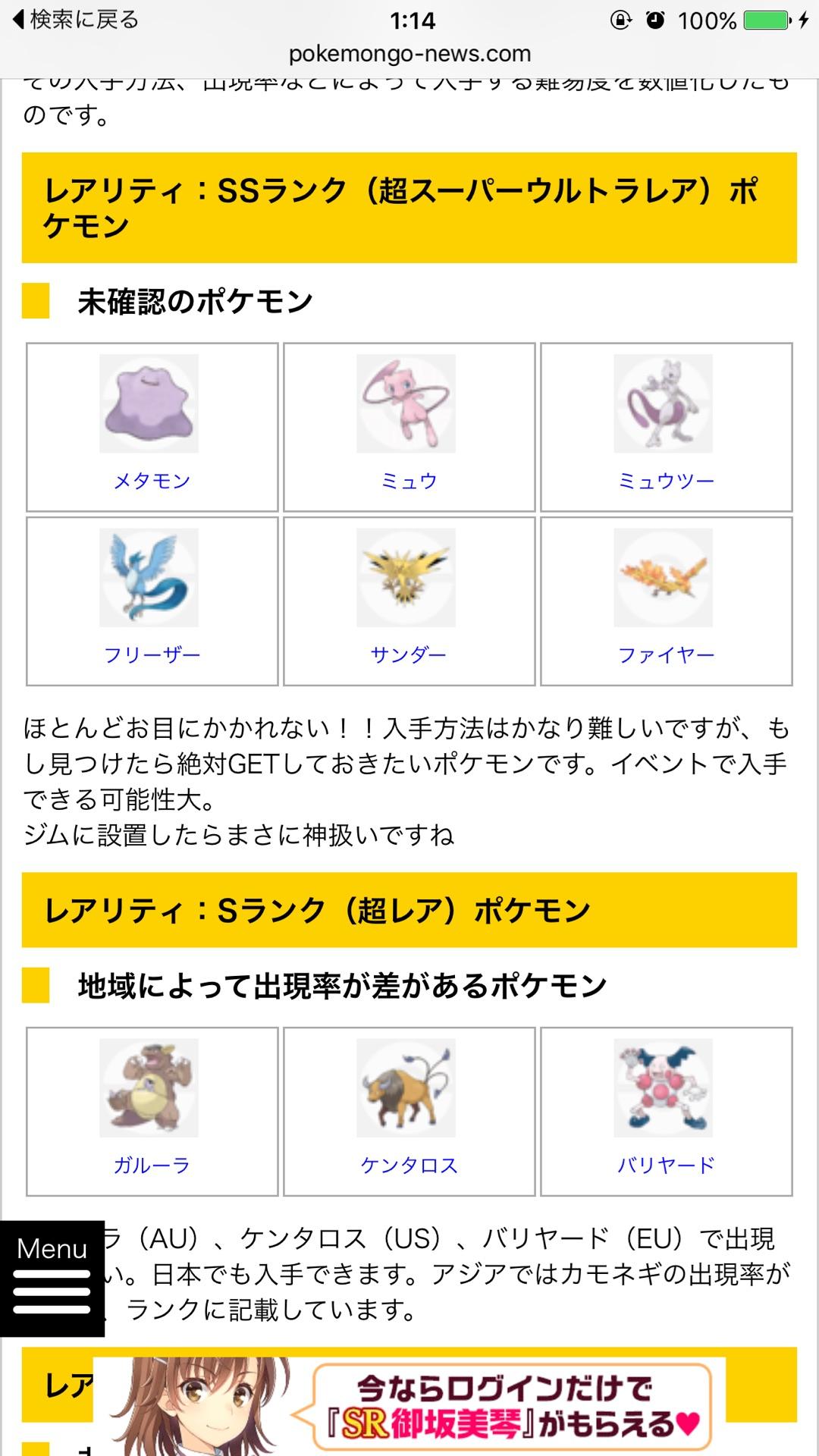Open the pokemongo-news.com address bar
This screenshot has width=819, height=1456.
click(x=409, y=54)
